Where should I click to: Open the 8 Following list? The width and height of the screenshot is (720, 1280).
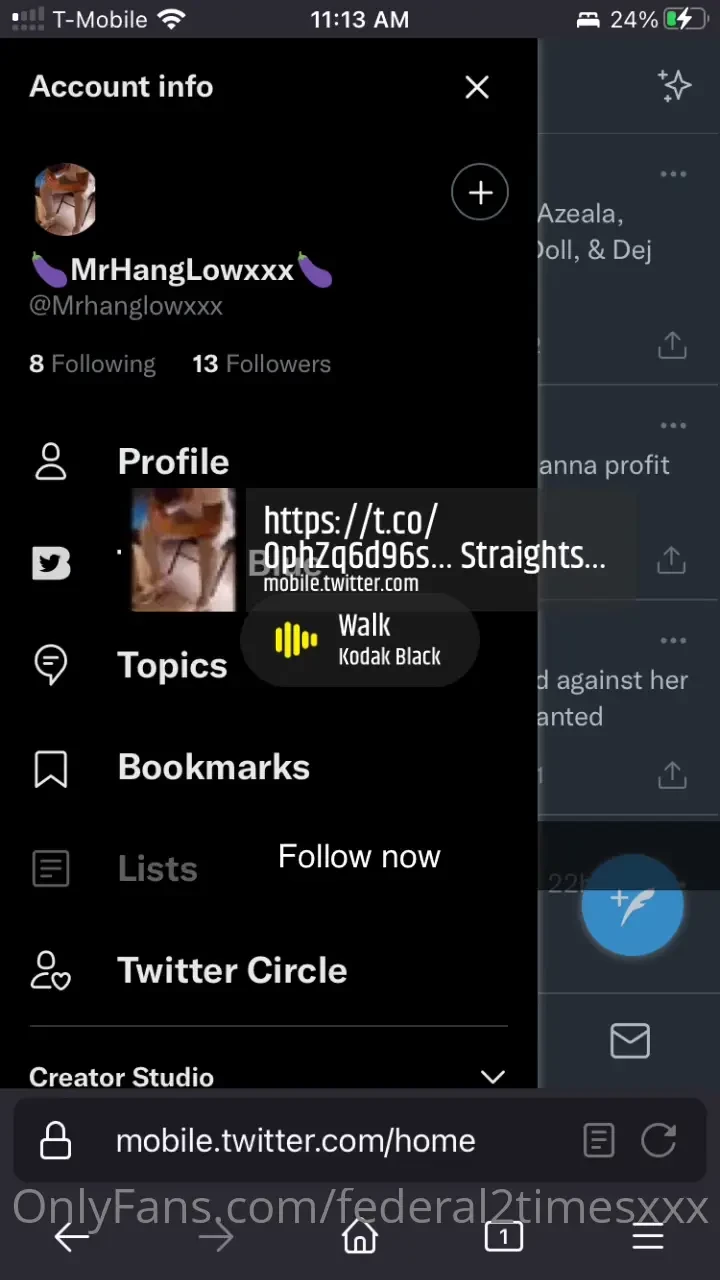(92, 363)
